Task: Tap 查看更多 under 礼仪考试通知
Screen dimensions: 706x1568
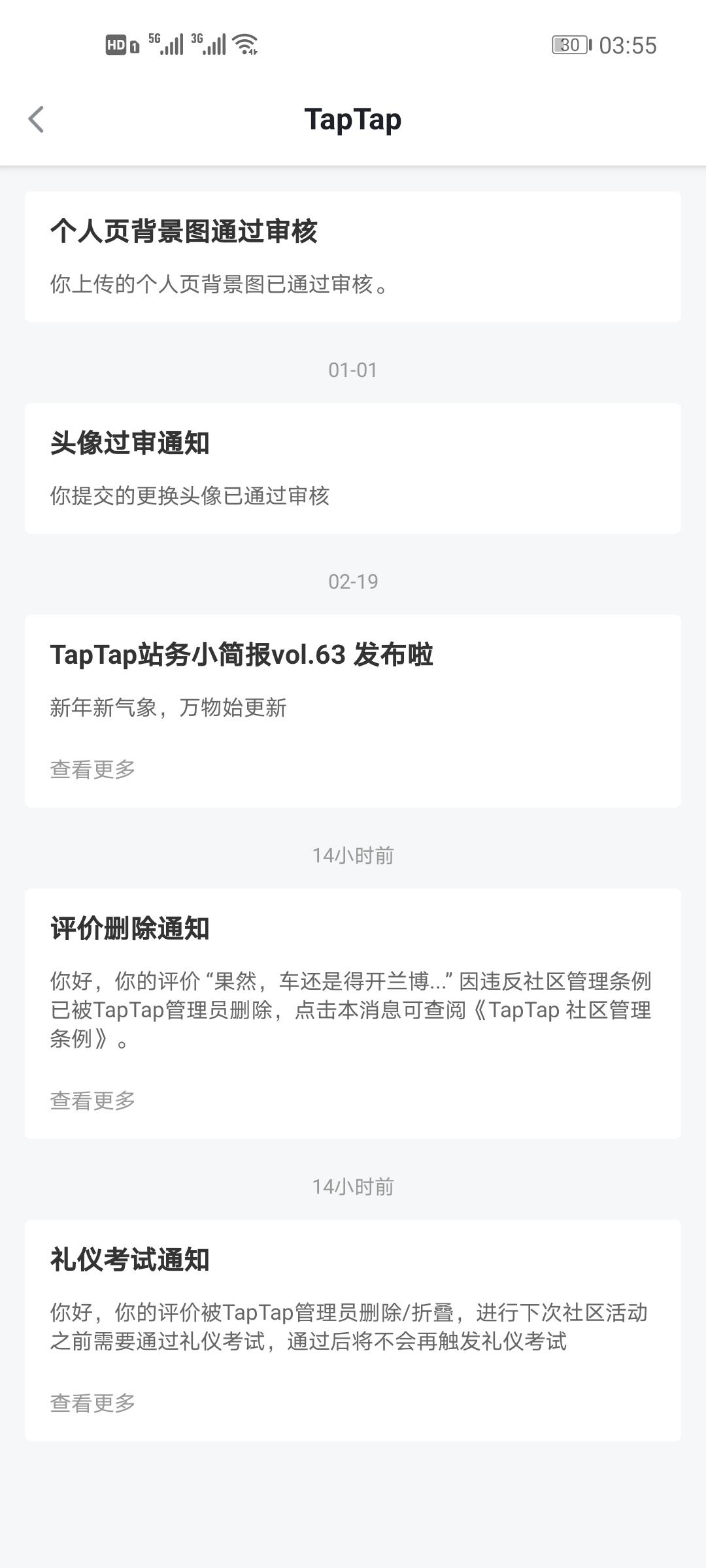Action: point(93,1403)
